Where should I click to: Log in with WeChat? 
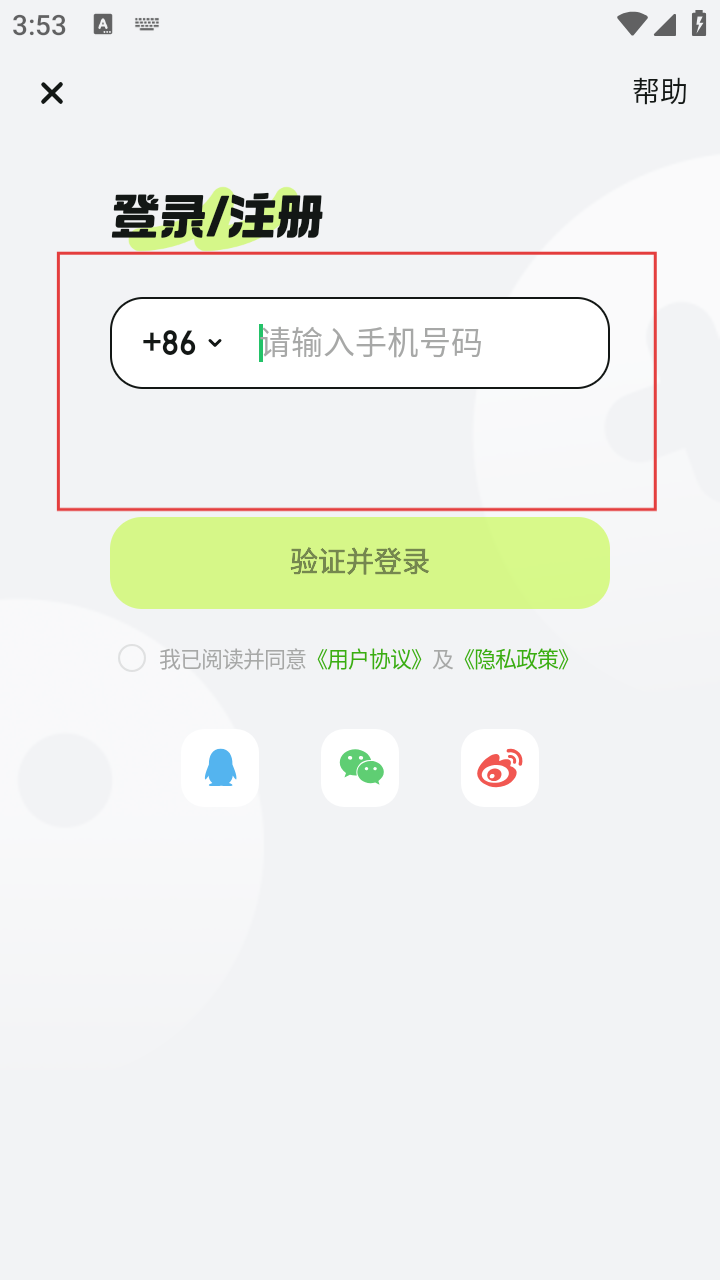click(360, 768)
